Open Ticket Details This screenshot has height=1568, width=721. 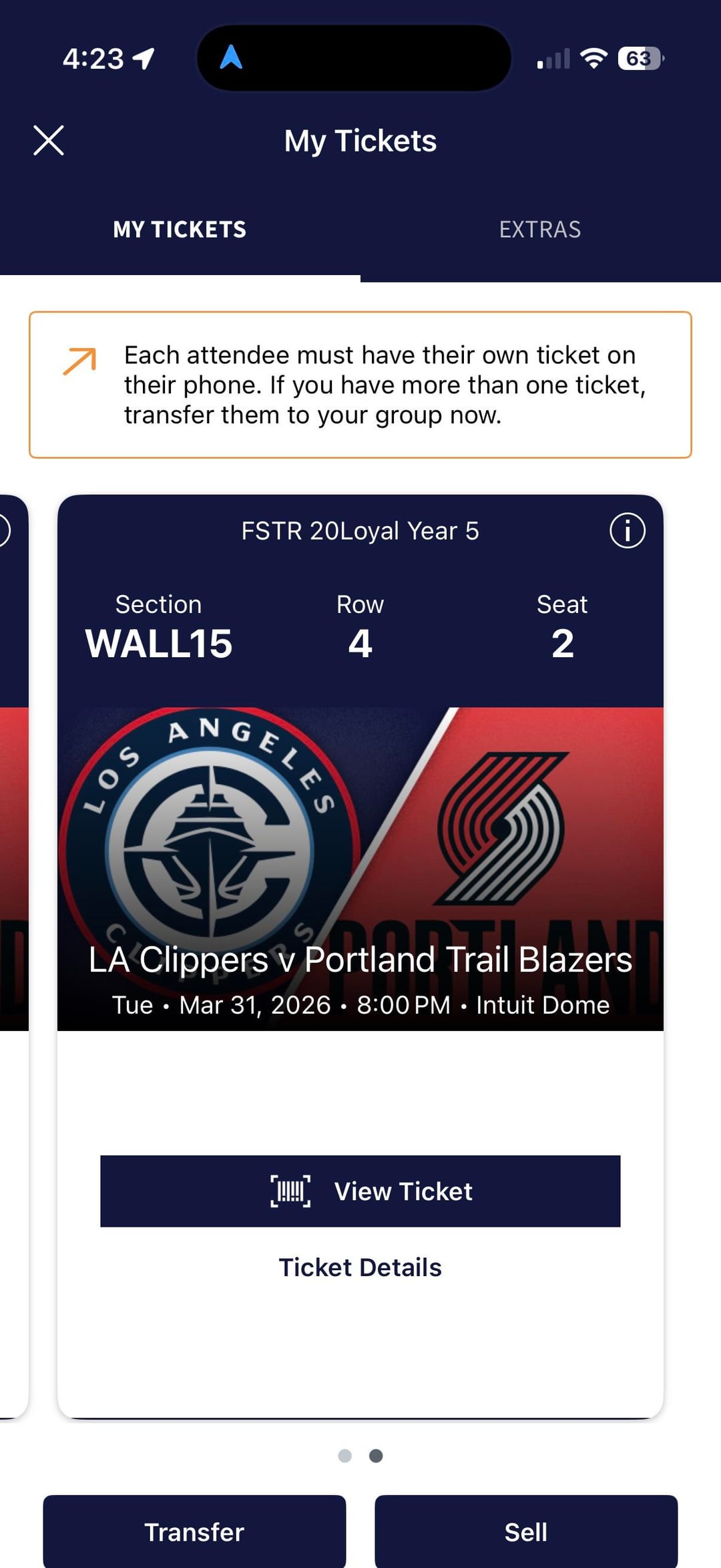tap(360, 1267)
